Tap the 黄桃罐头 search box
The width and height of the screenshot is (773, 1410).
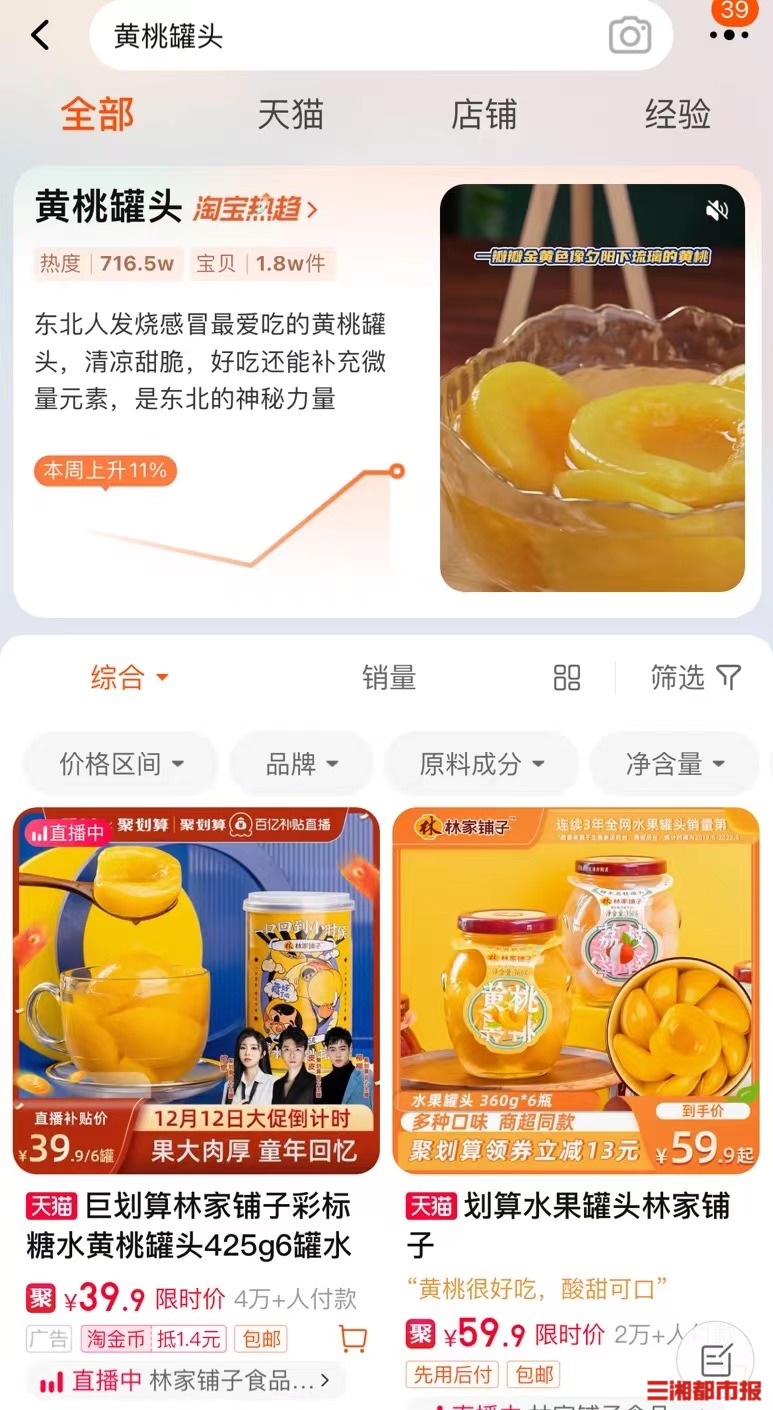[340, 37]
